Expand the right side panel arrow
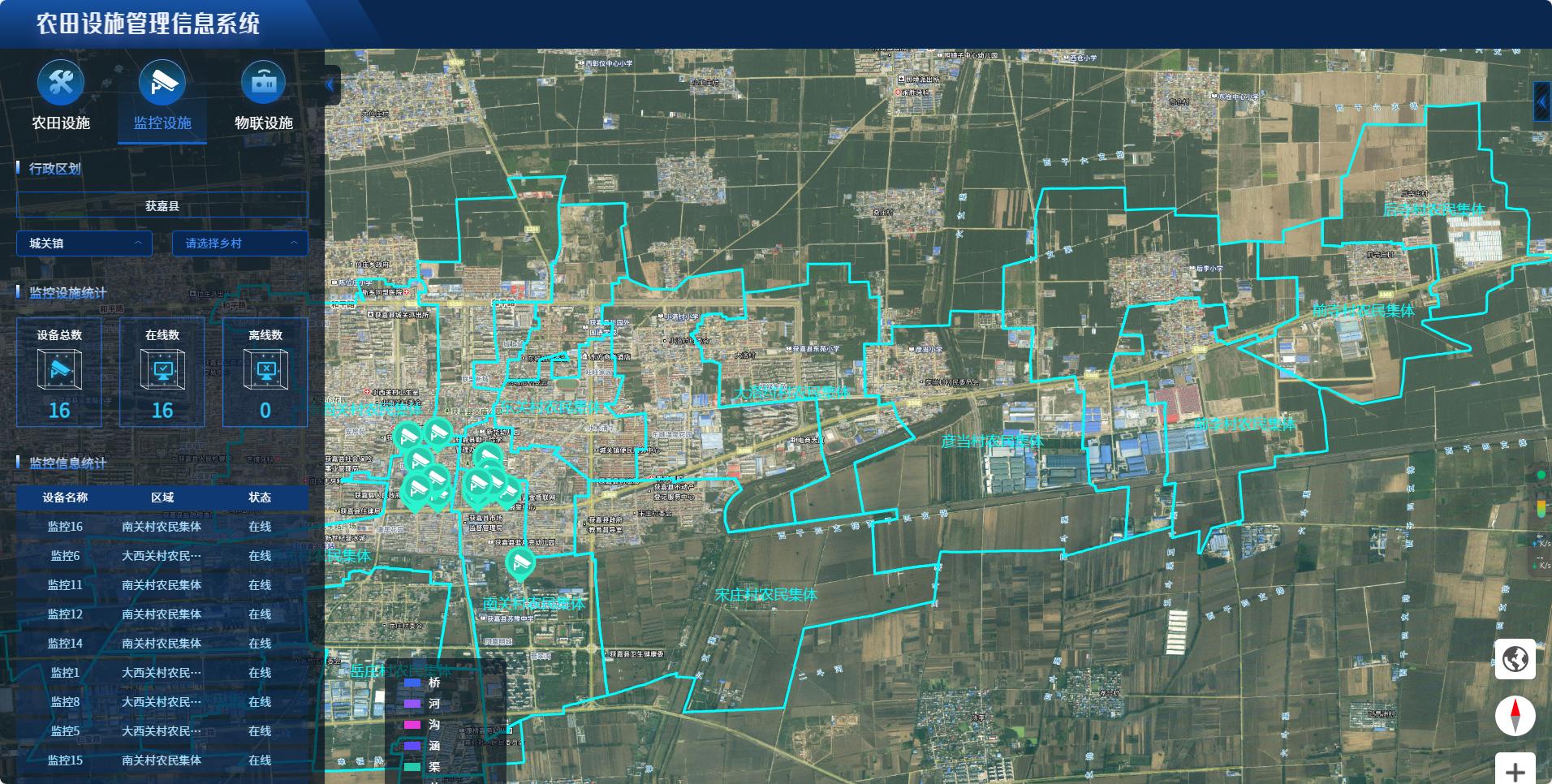Screen dimensions: 1552x784 point(1541,102)
